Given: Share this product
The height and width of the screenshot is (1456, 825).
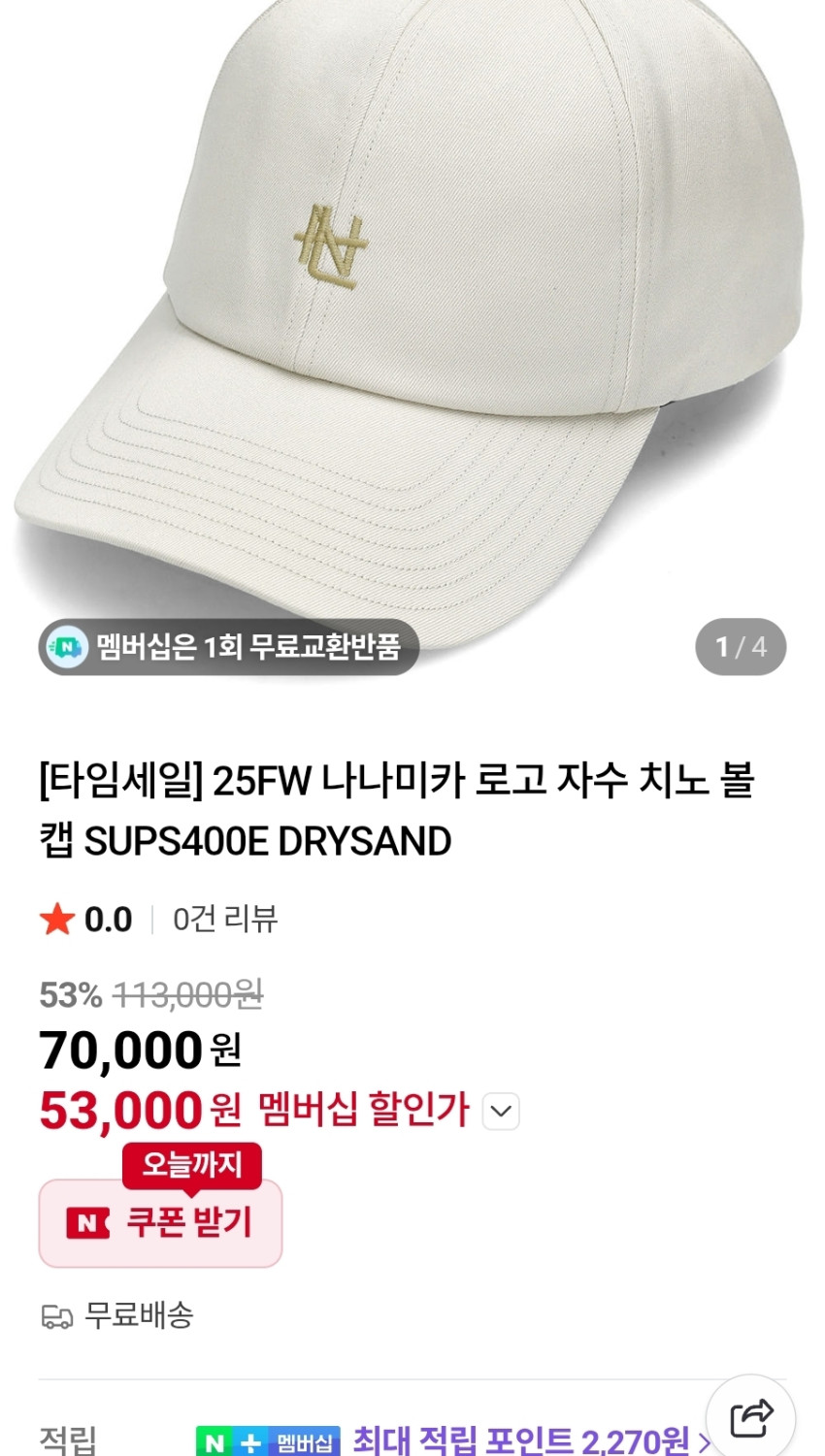Looking at the screenshot, I should (x=751, y=1418).
